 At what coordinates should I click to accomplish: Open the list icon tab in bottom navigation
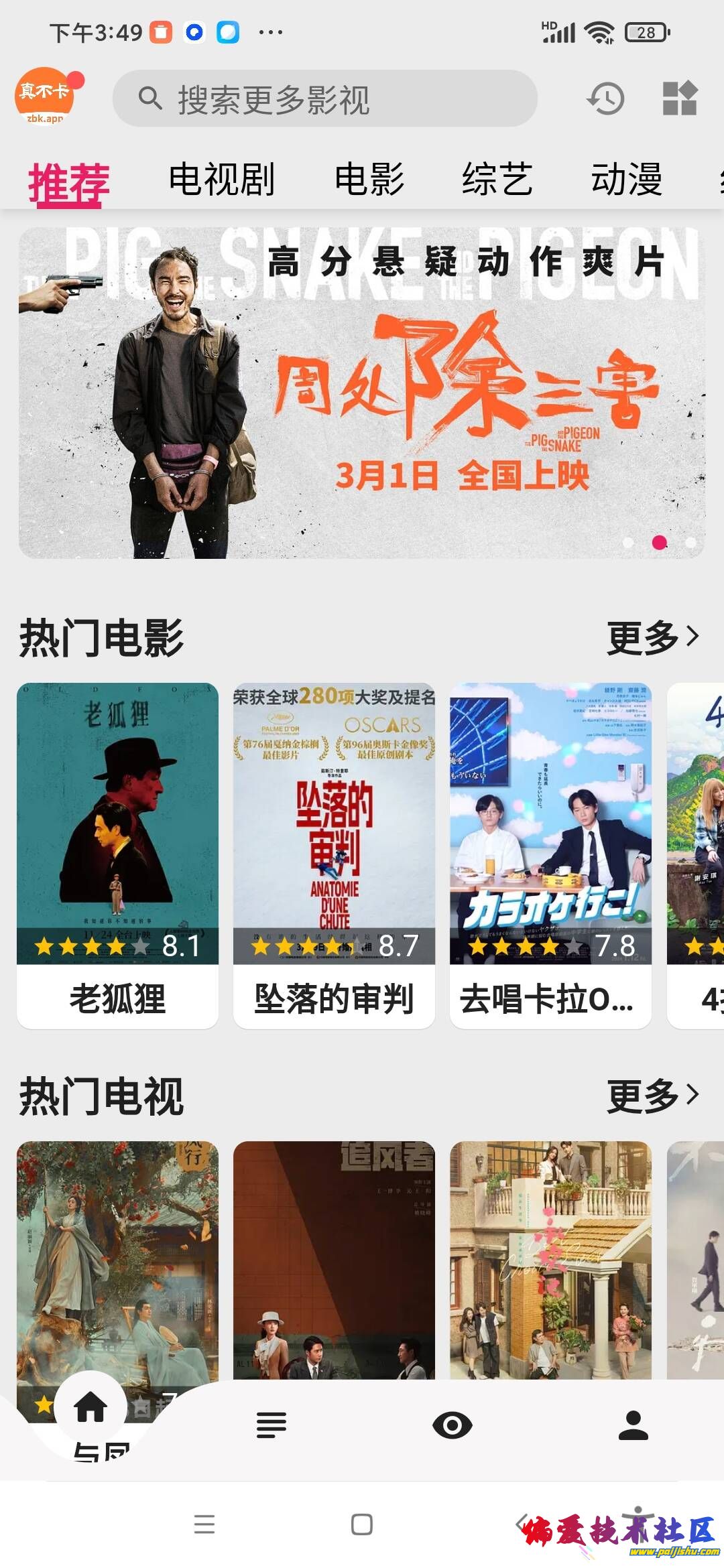tap(271, 1425)
